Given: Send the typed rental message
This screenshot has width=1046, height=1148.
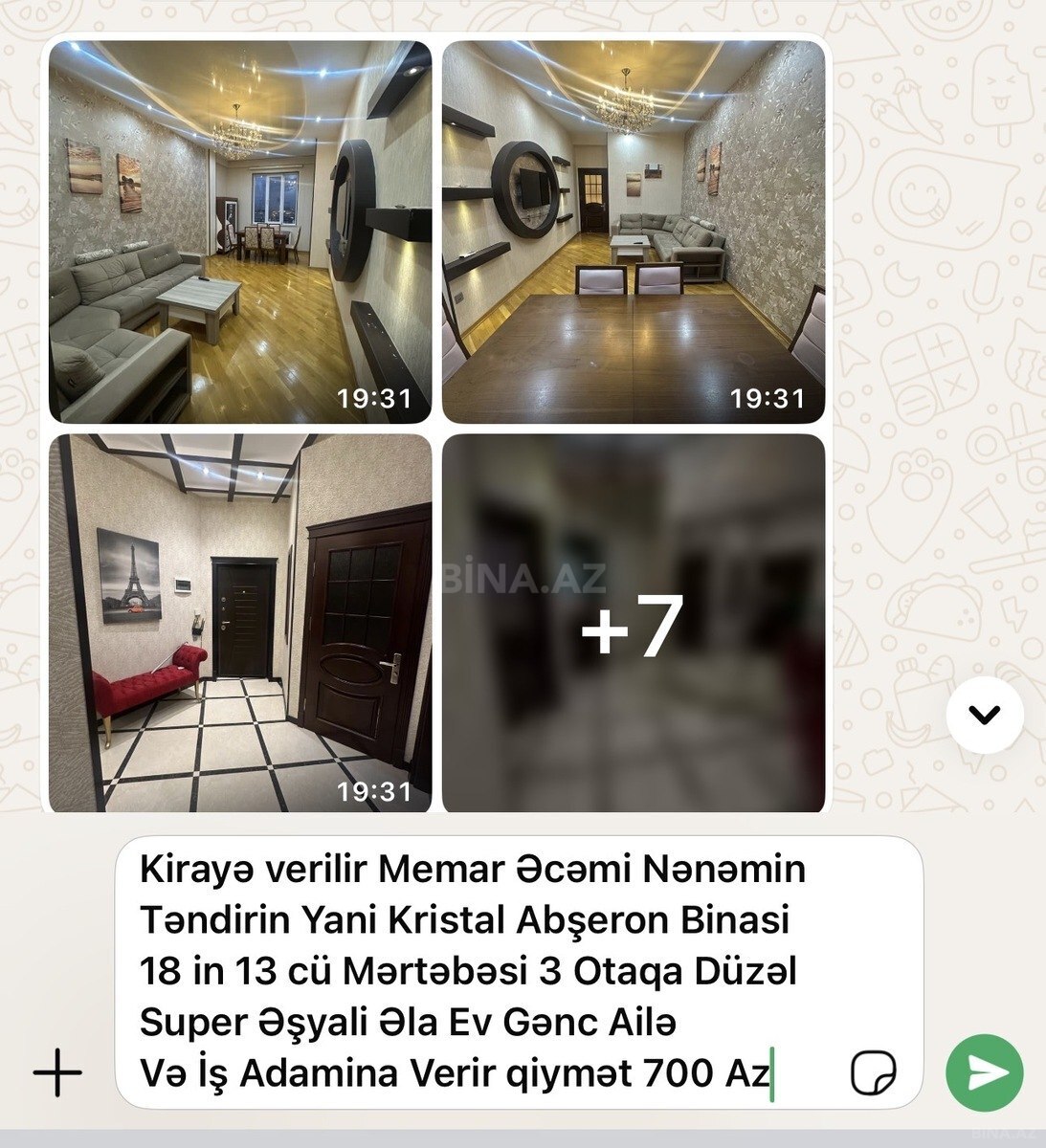Looking at the screenshot, I should tap(984, 1072).
